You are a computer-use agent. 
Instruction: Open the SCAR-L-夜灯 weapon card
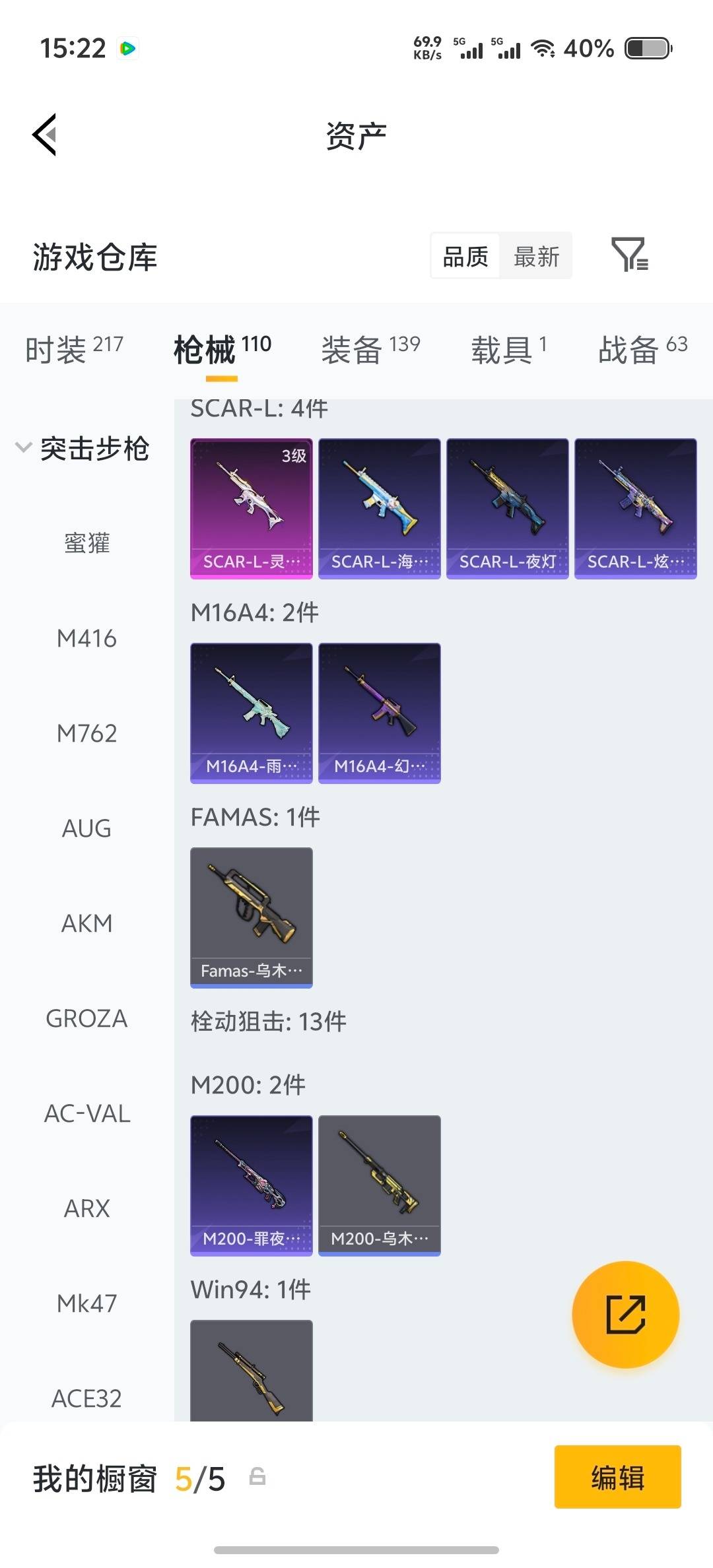507,508
